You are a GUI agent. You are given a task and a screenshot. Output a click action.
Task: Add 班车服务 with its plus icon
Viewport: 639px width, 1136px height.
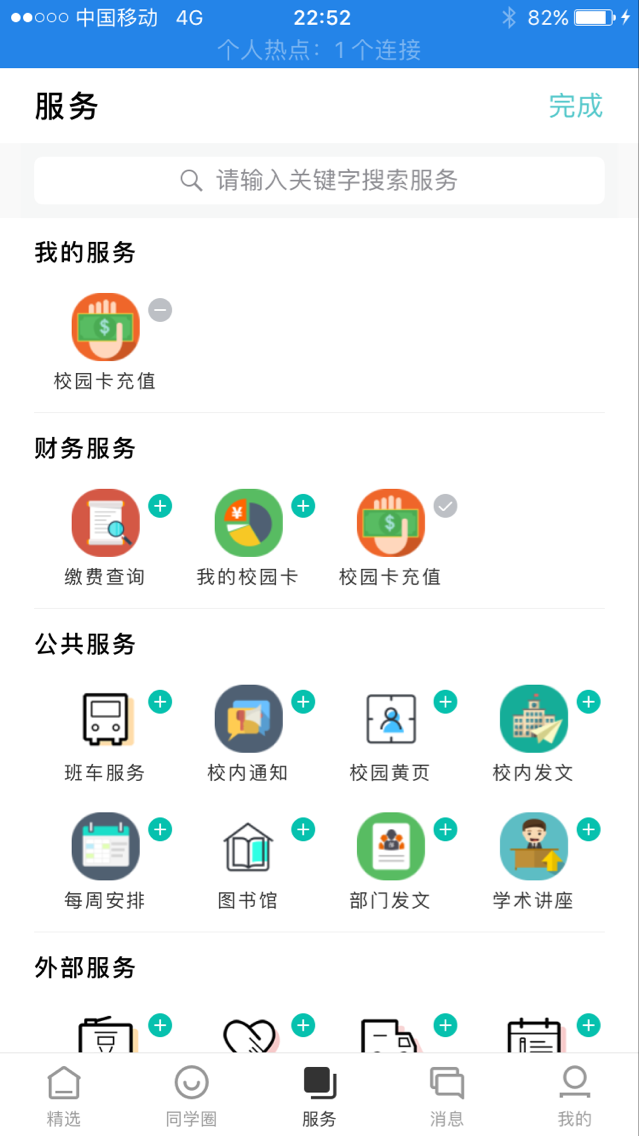tap(160, 702)
